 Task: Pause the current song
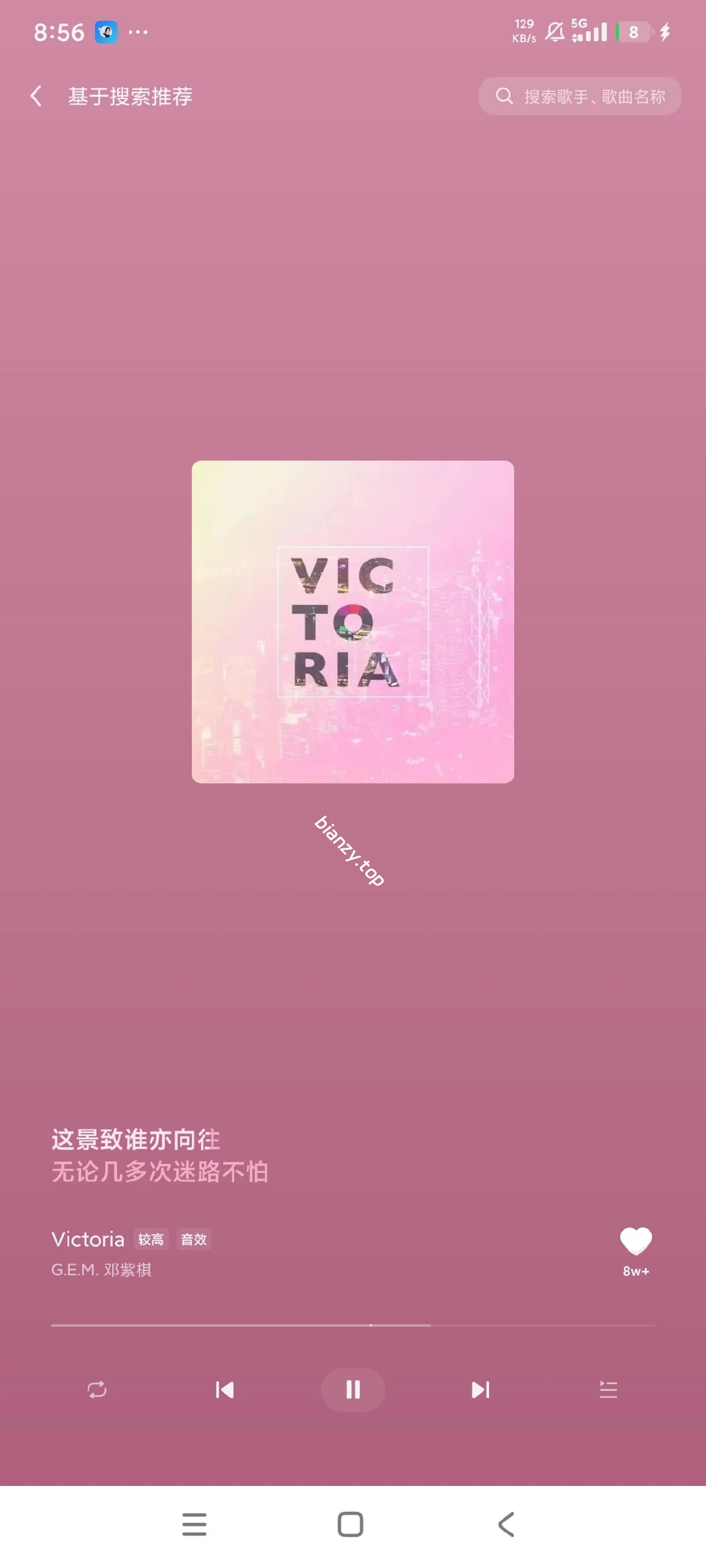tap(353, 1390)
